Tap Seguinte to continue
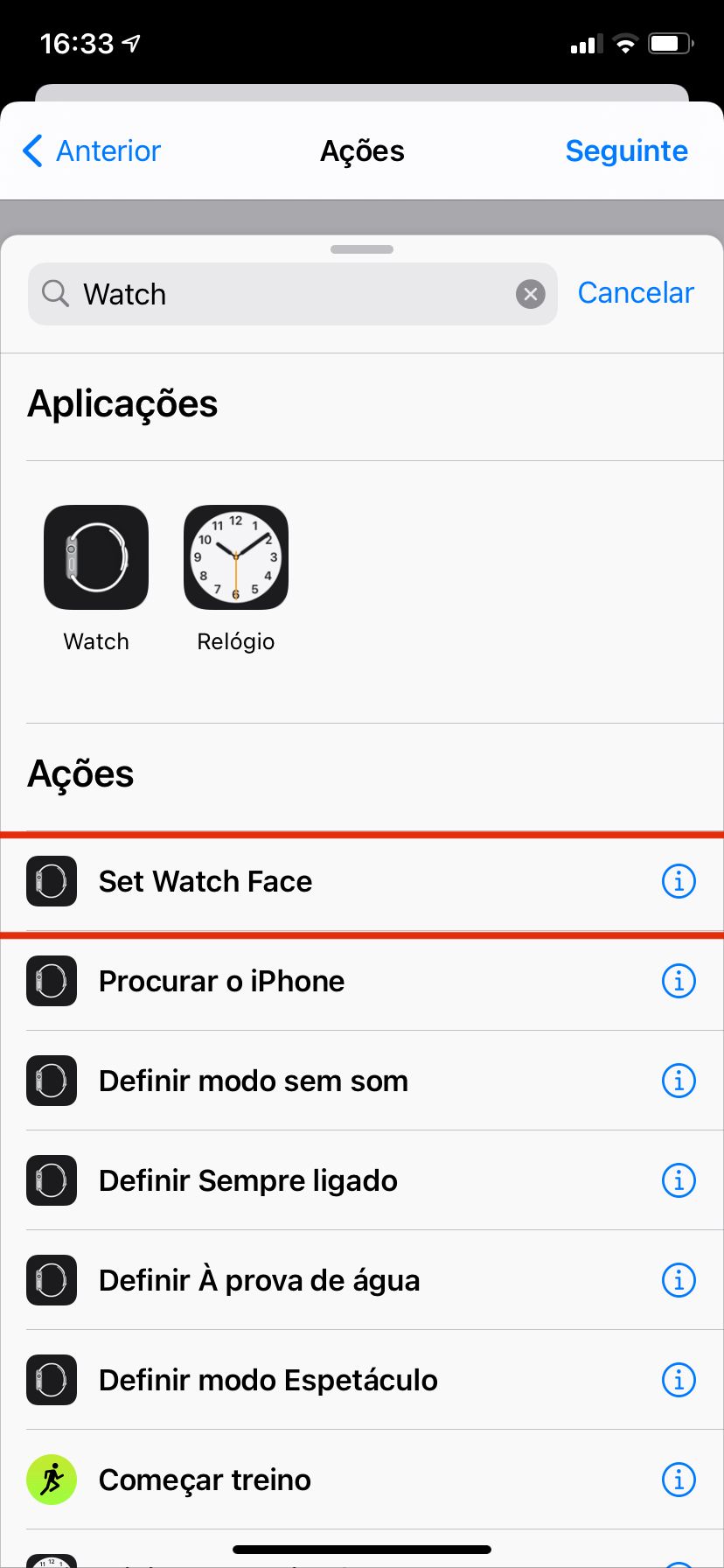Viewport: 724px width, 1568px height. click(x=626, y=150)
